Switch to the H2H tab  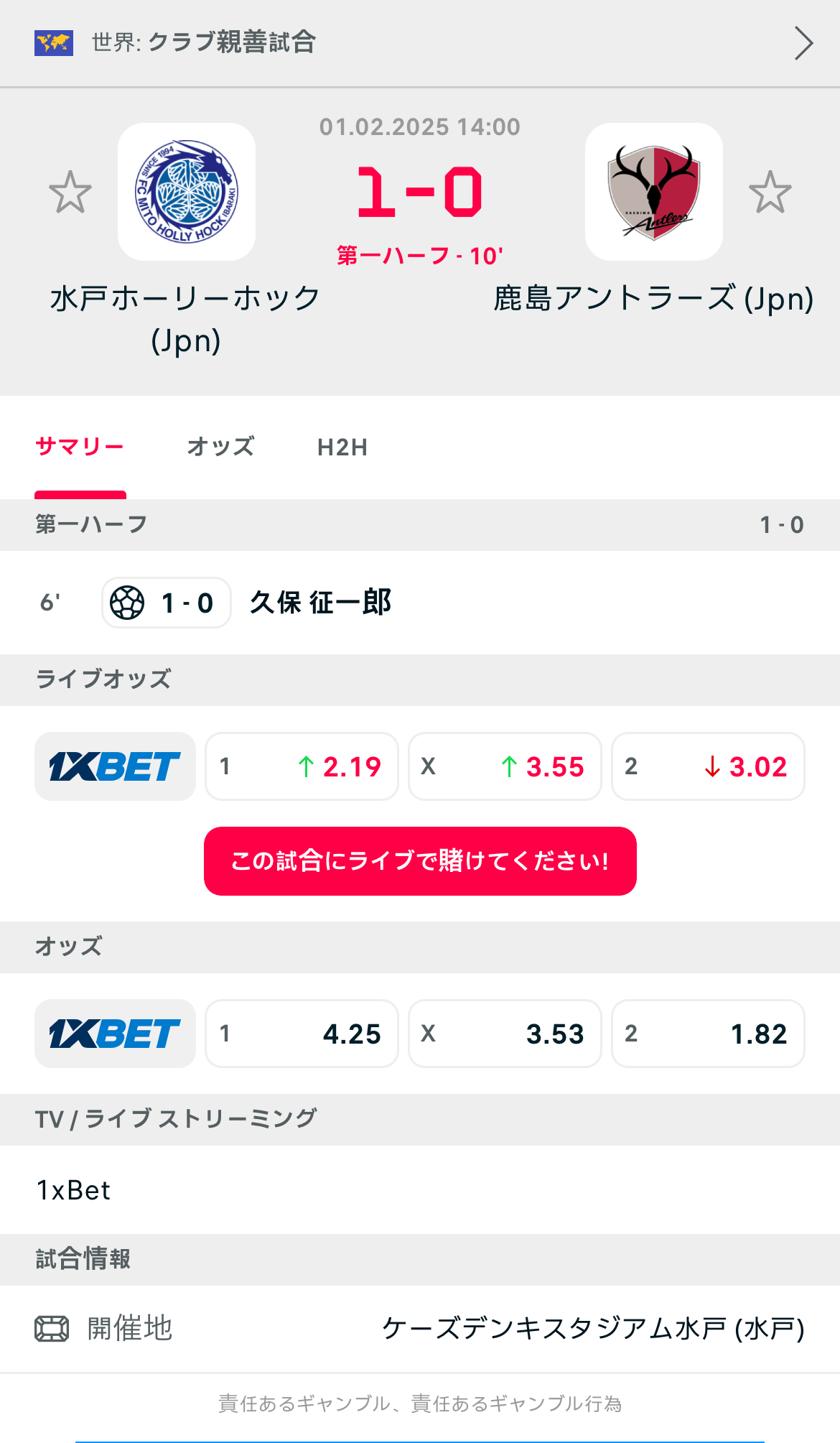[342, 447]
